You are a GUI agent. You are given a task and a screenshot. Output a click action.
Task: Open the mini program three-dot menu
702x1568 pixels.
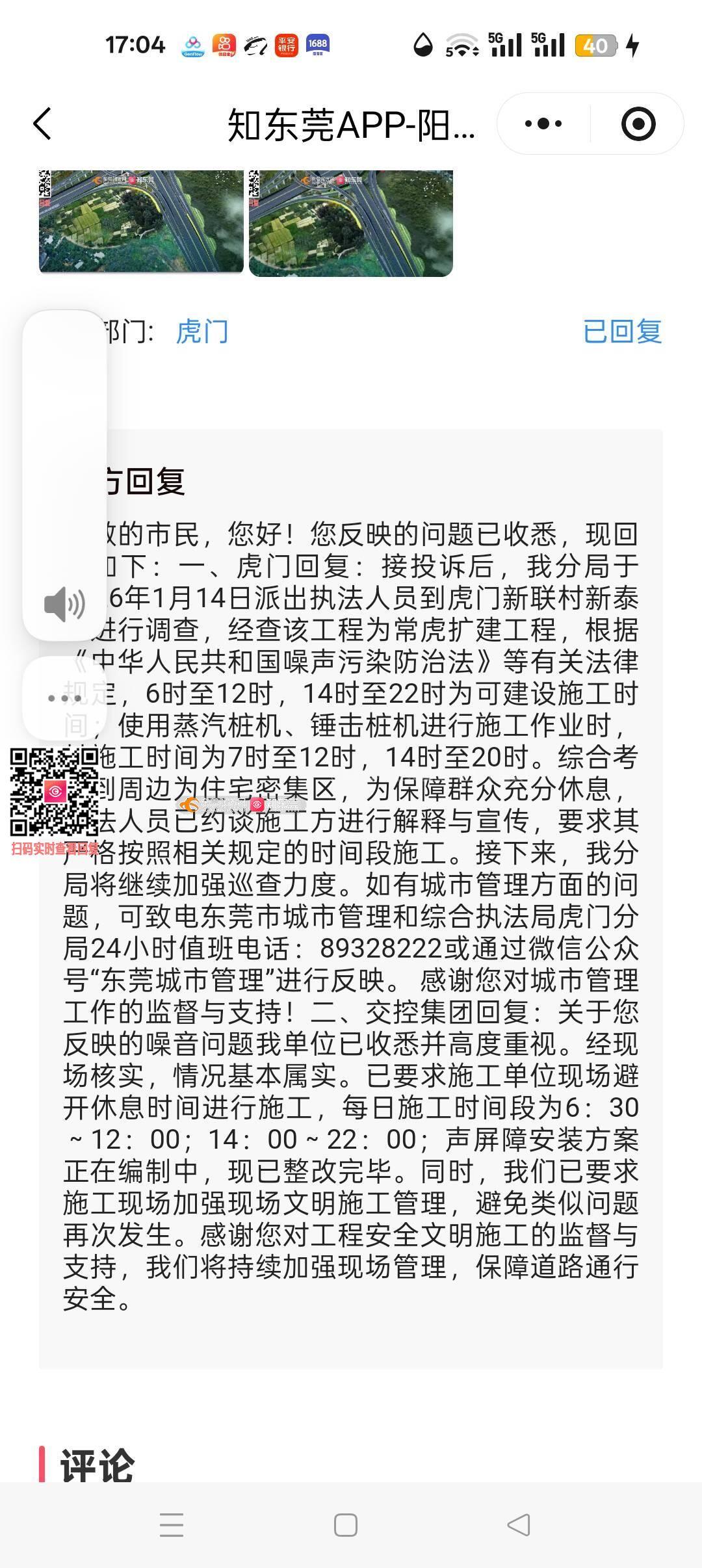coord(543,124)
